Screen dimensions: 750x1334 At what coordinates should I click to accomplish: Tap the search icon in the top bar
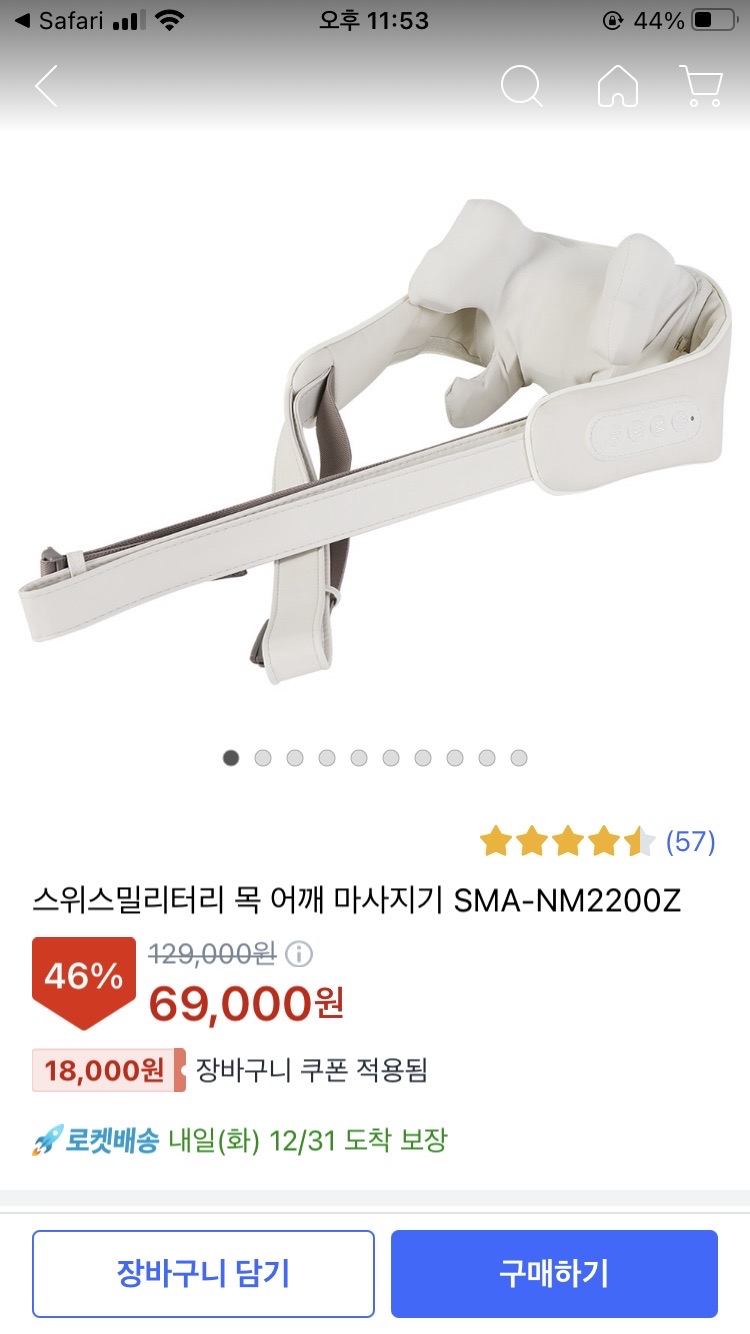tap(521, 87)
